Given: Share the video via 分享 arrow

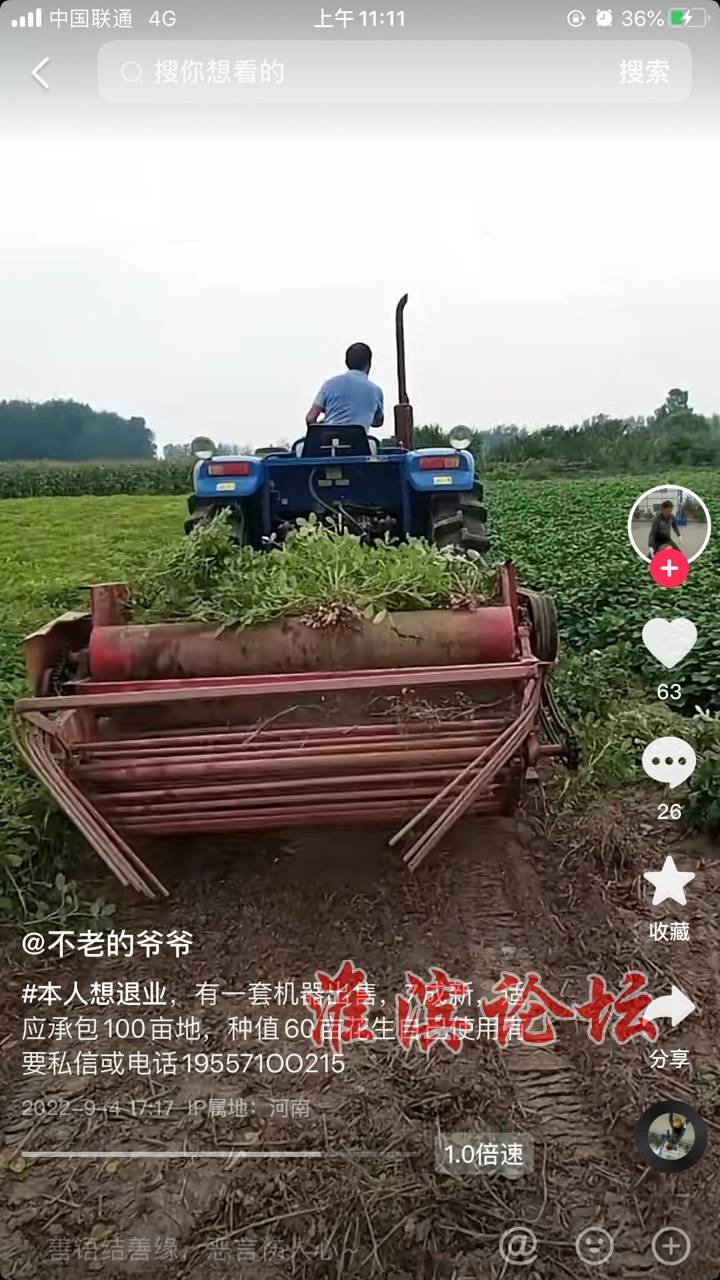Looking at the screenshot, I should (x=669, y=1025).
